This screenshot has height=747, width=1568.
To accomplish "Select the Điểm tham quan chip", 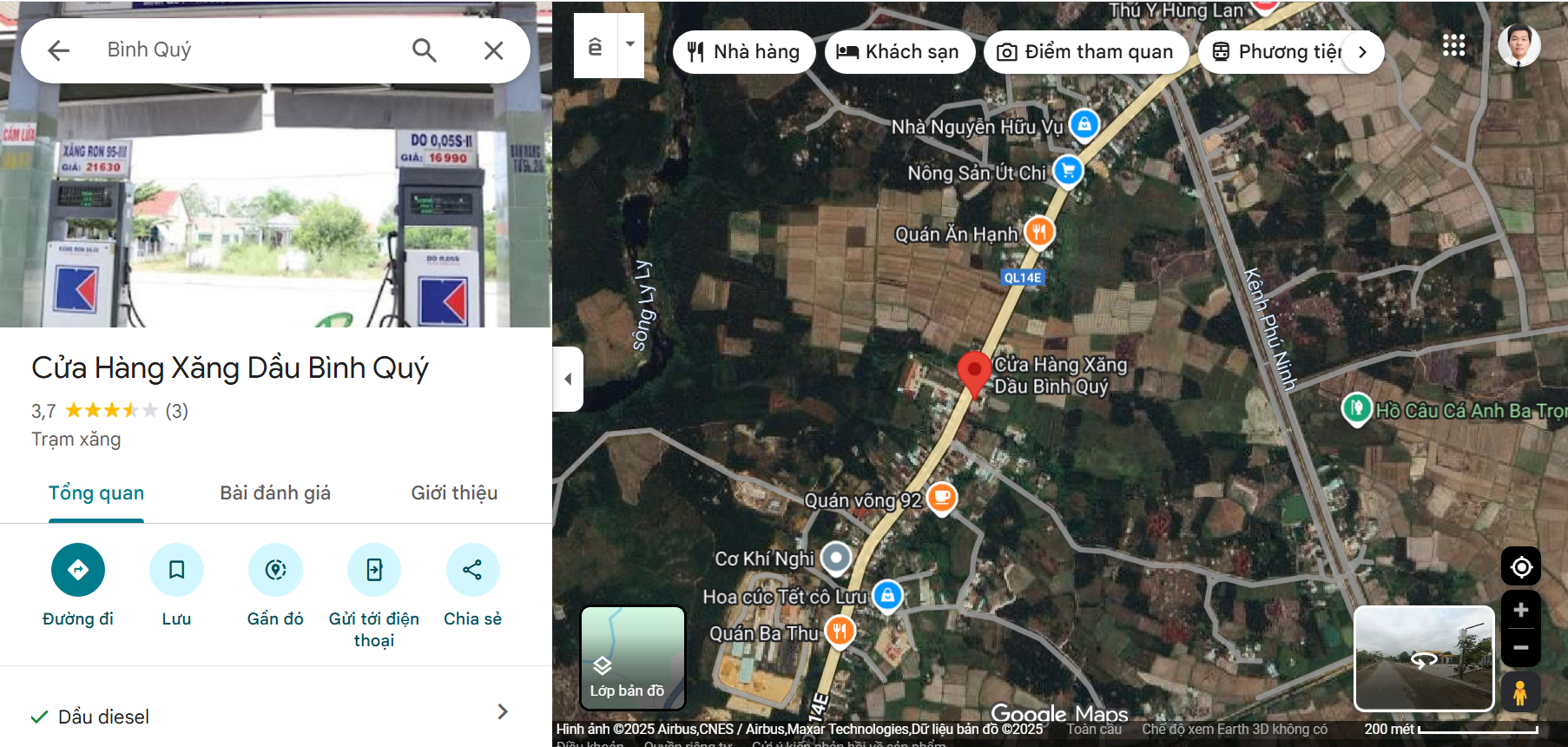I will pyautogui.click(x=1085, y=52).
